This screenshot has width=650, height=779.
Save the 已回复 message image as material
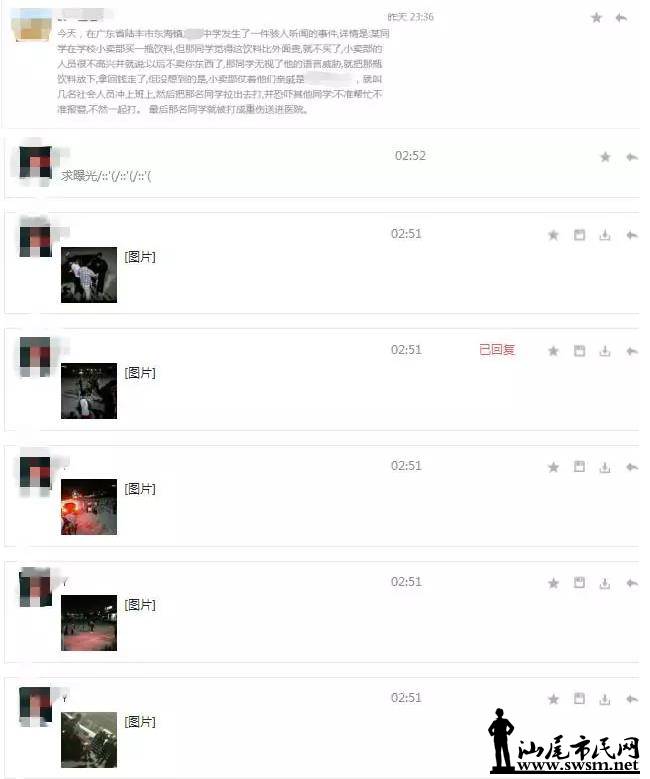pos(579,351)
